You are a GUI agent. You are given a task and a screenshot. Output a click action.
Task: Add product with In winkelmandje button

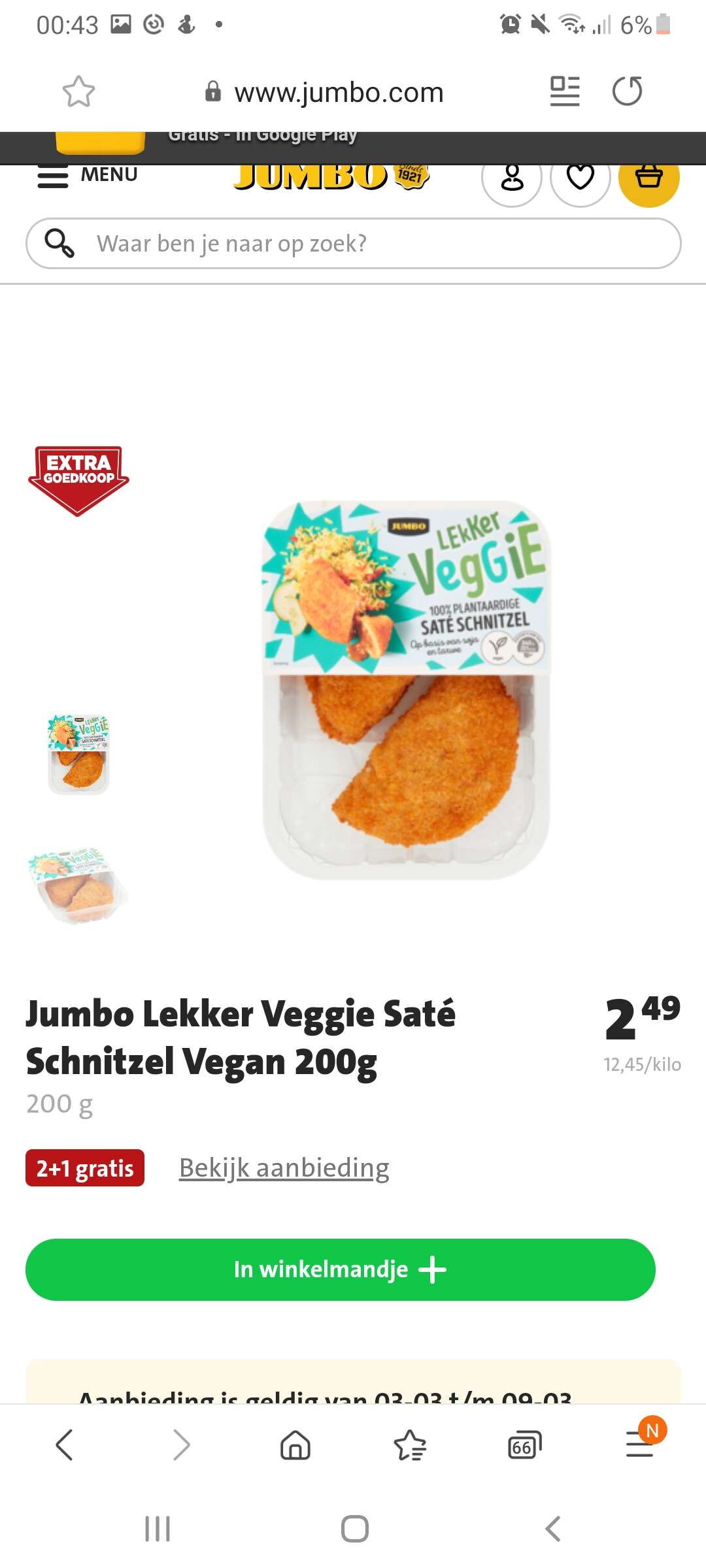click(341, 1269)
